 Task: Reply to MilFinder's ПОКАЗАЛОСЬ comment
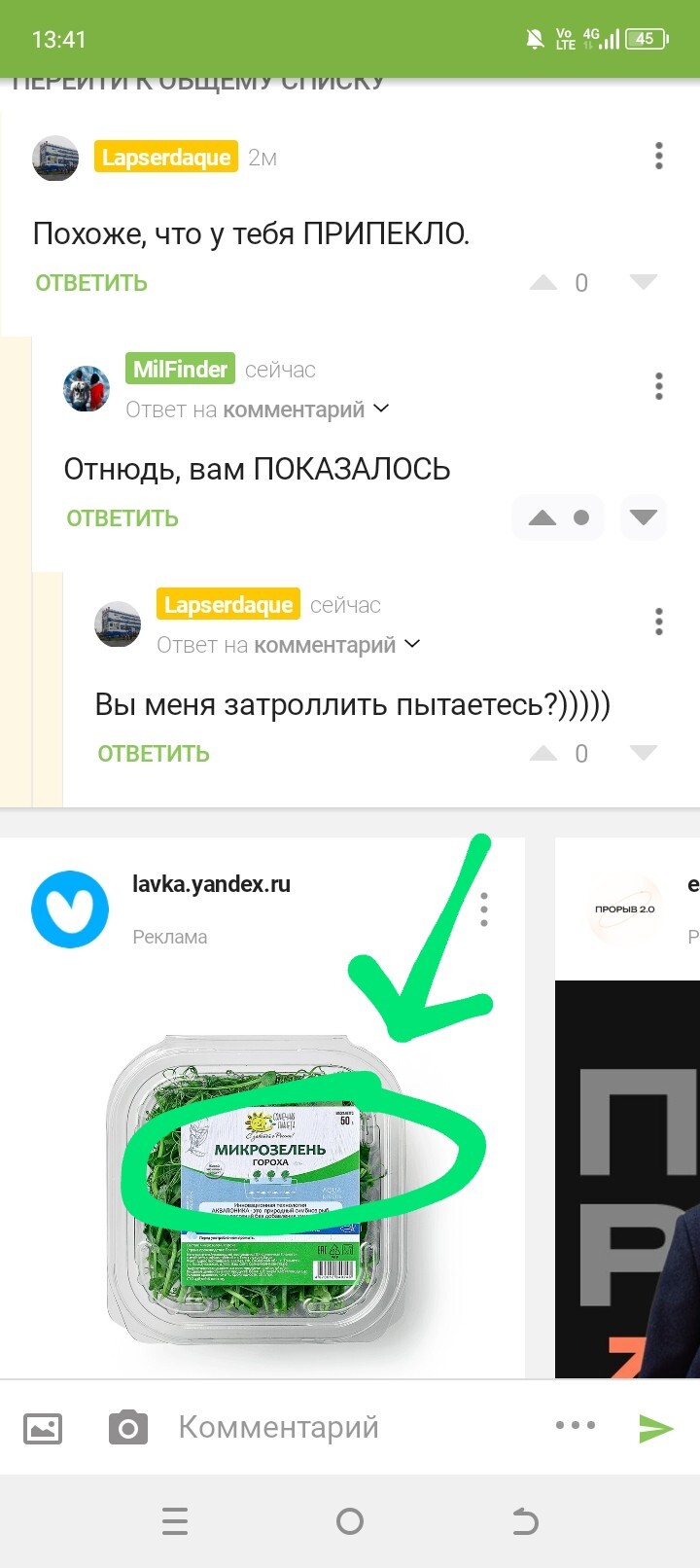(x=122, y=518)
